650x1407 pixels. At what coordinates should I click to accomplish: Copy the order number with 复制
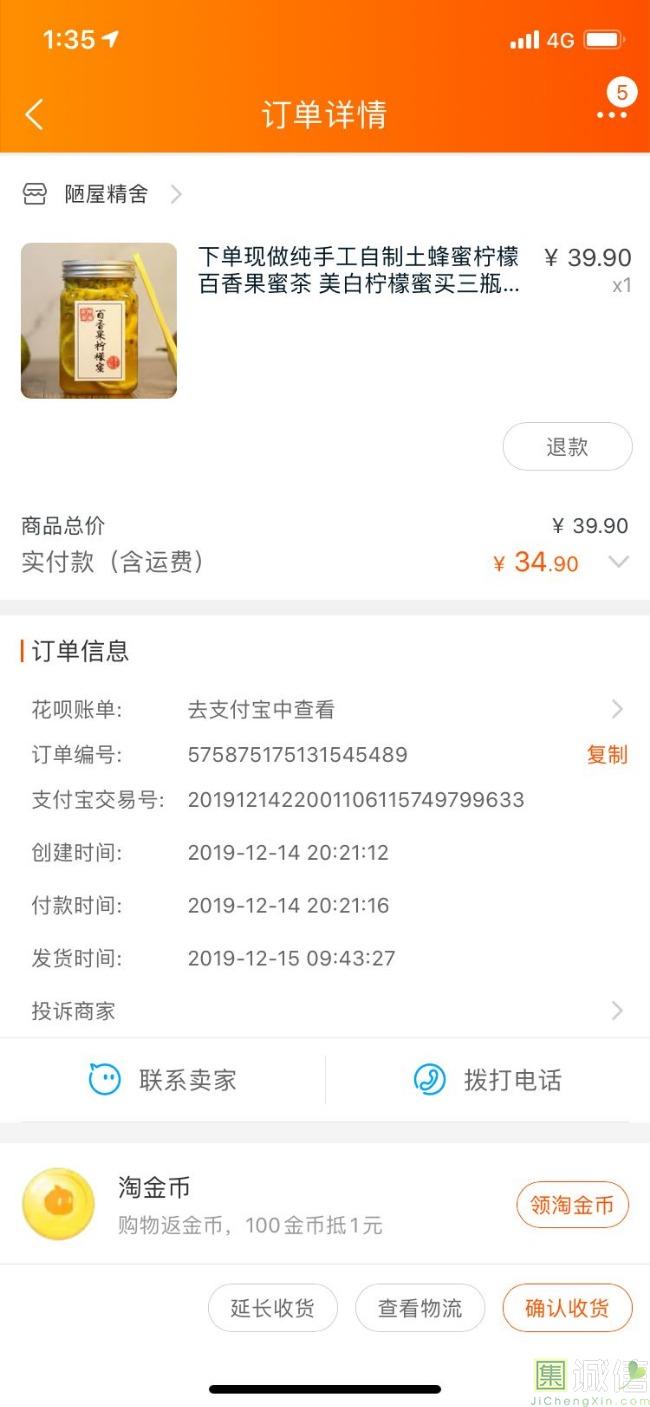pyautogui.click(x=607, y=755)
